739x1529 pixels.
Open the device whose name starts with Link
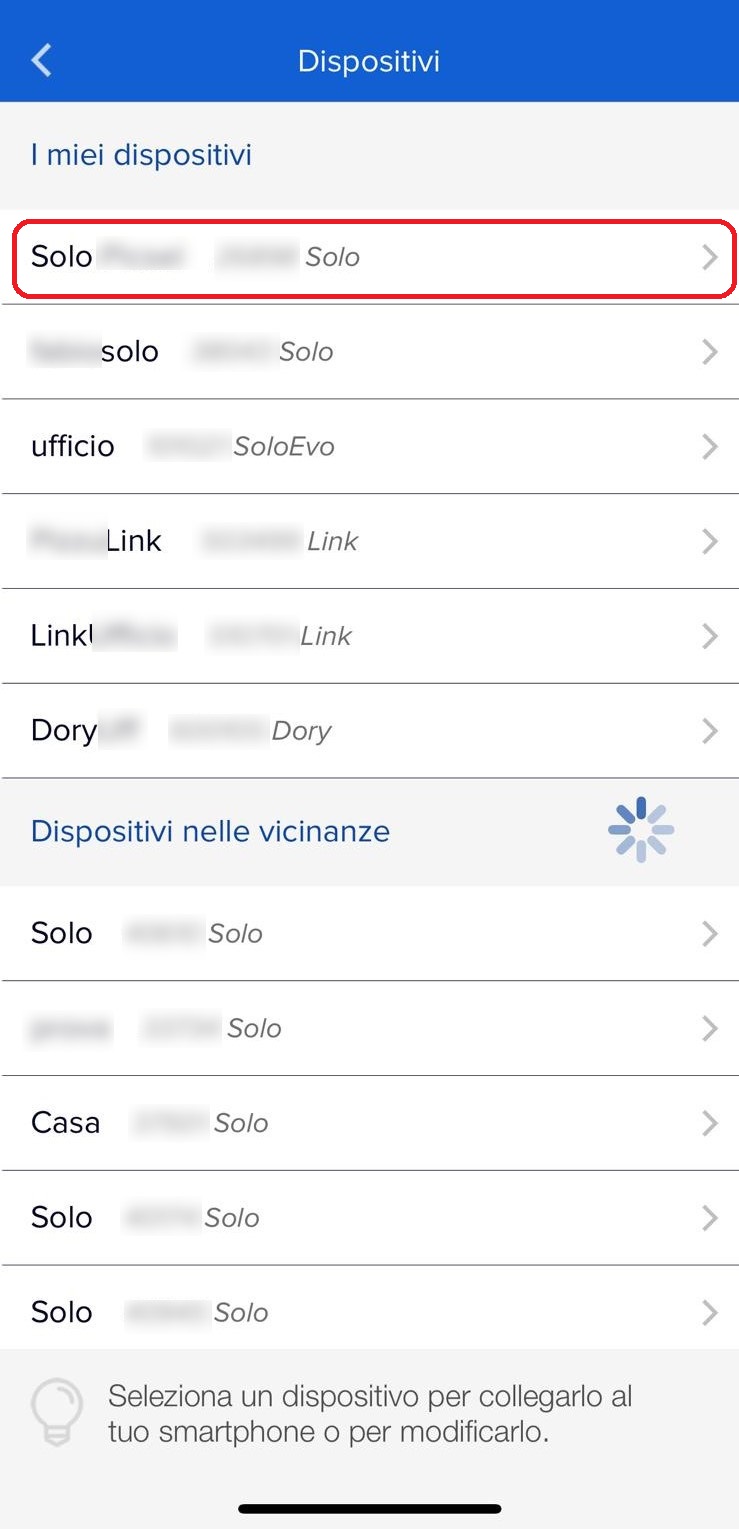369,636
